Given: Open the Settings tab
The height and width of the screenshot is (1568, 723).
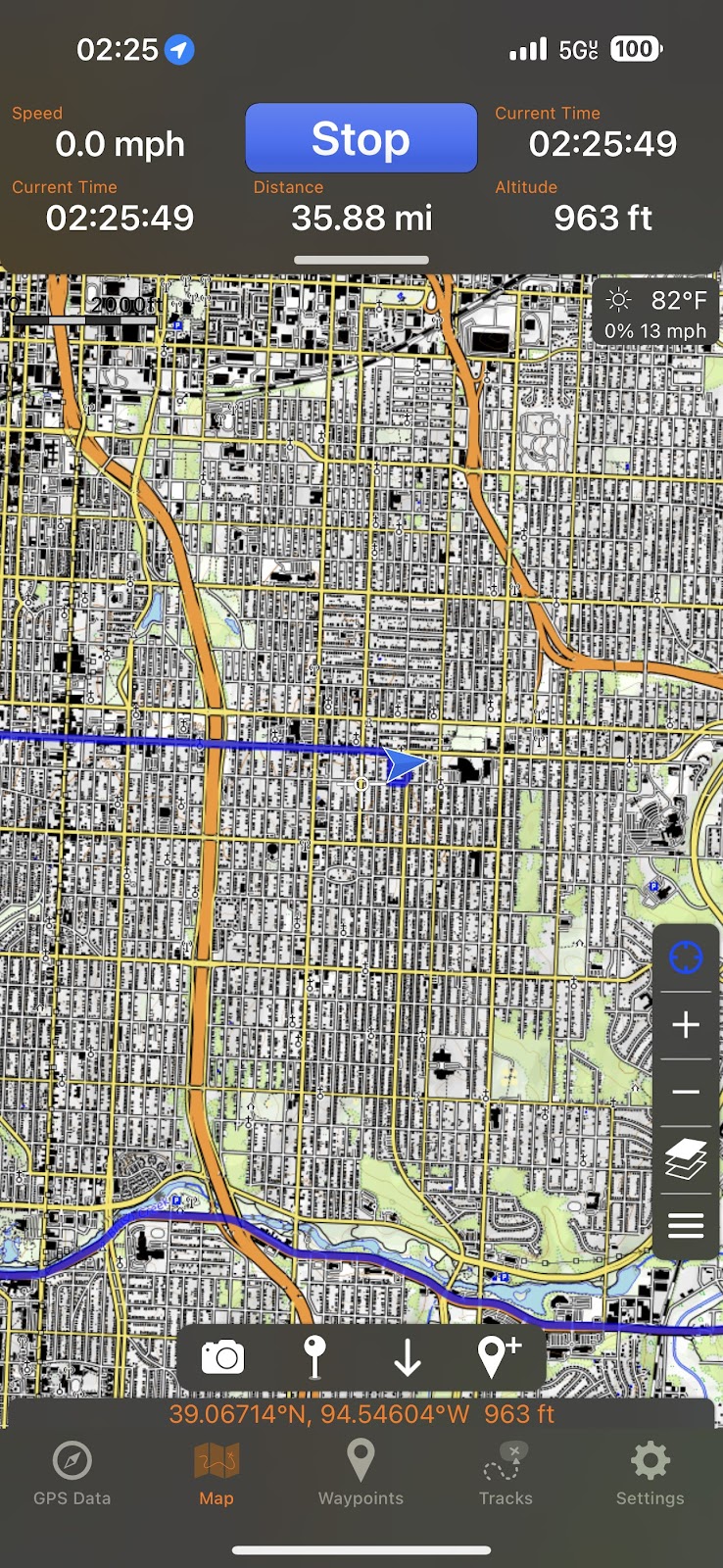Looking at the screenshot, I should (x=650, y=1473).
